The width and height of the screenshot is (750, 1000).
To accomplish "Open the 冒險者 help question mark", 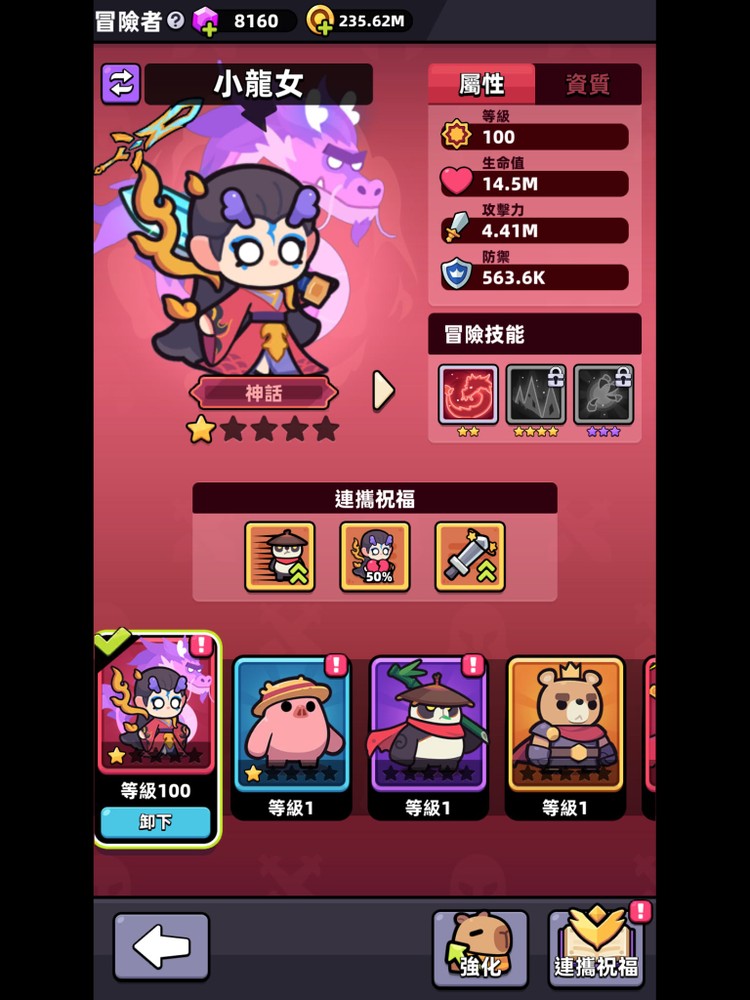I will (x=176, y=20).
